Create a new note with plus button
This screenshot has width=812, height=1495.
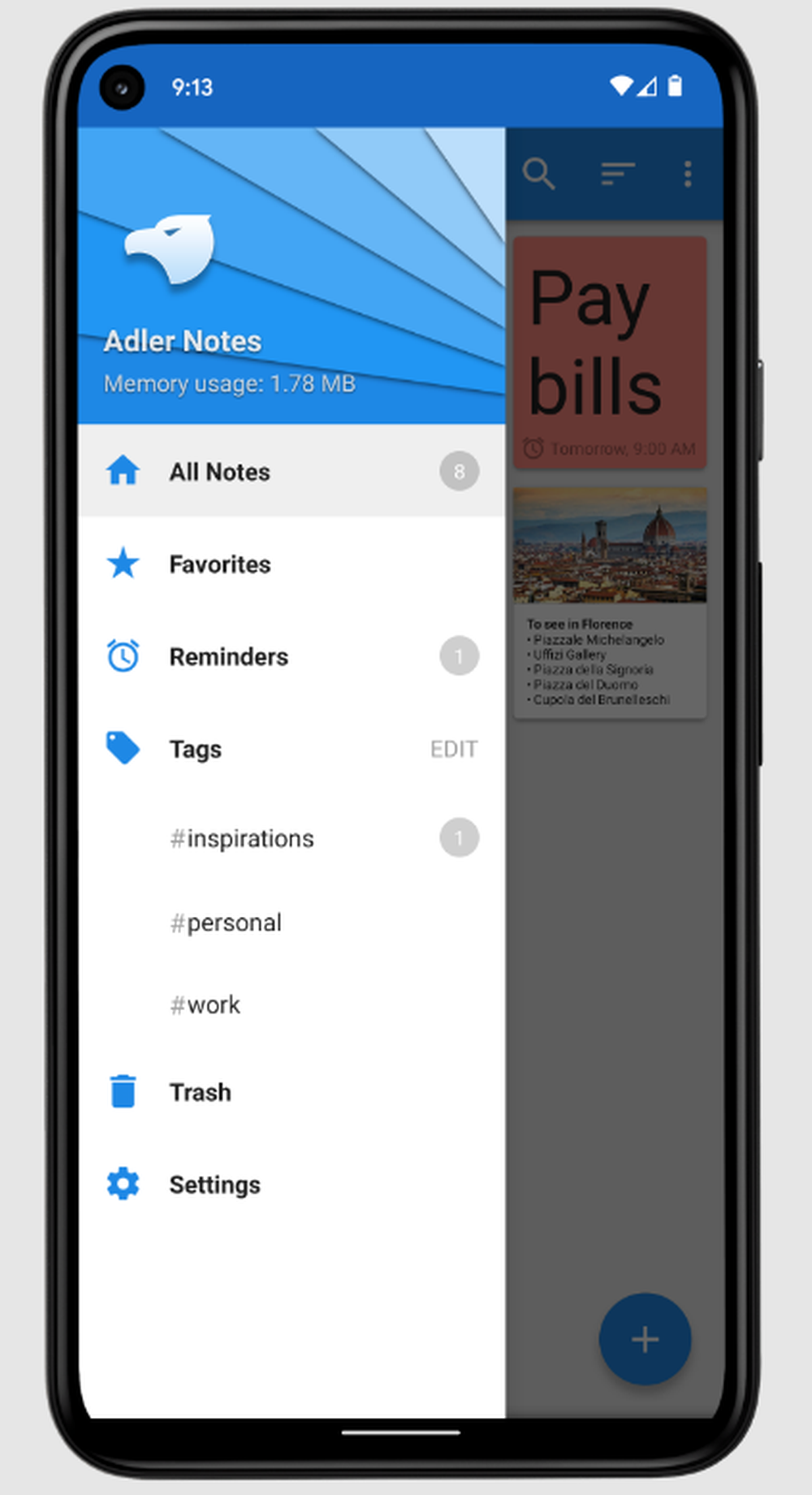(645, 1339)
